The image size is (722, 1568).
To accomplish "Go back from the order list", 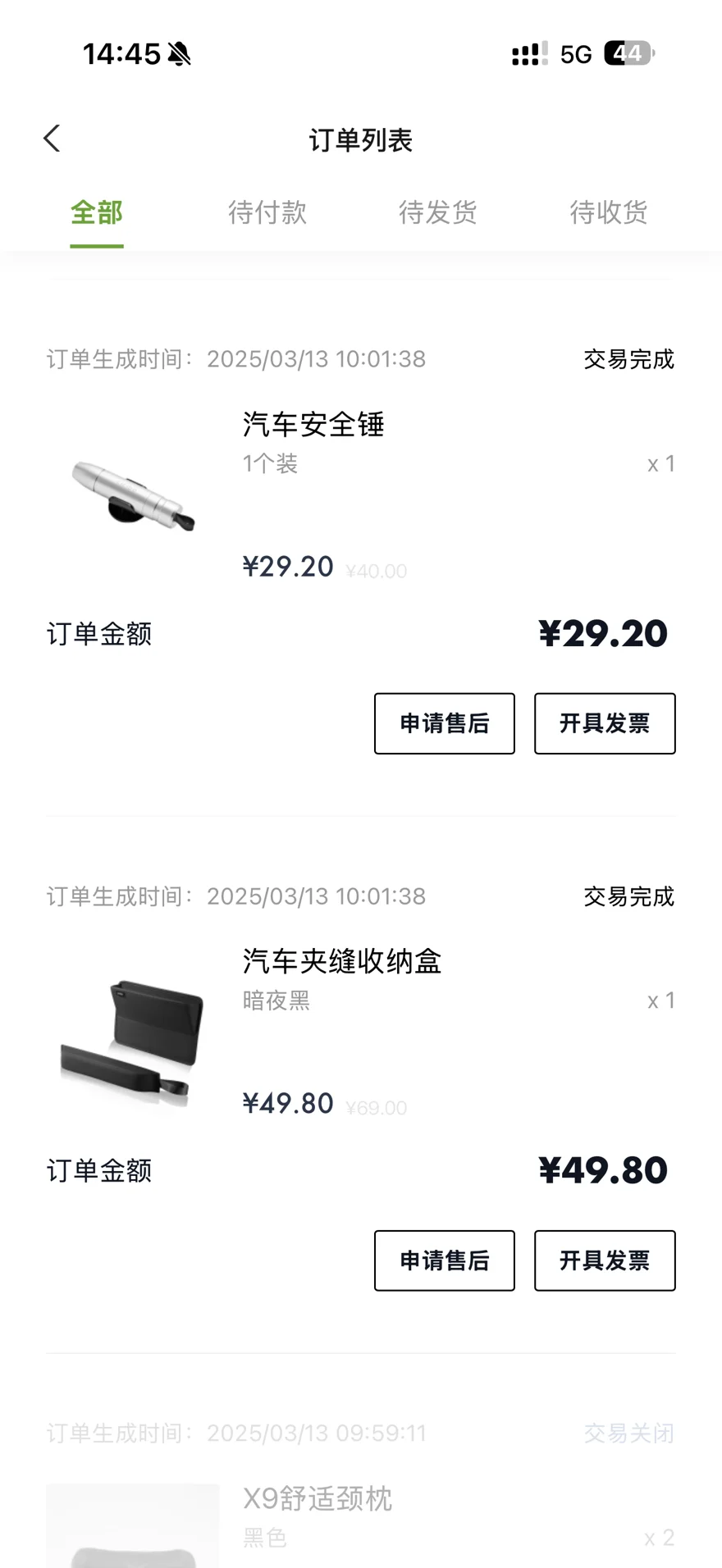I will tap(52, 139).
